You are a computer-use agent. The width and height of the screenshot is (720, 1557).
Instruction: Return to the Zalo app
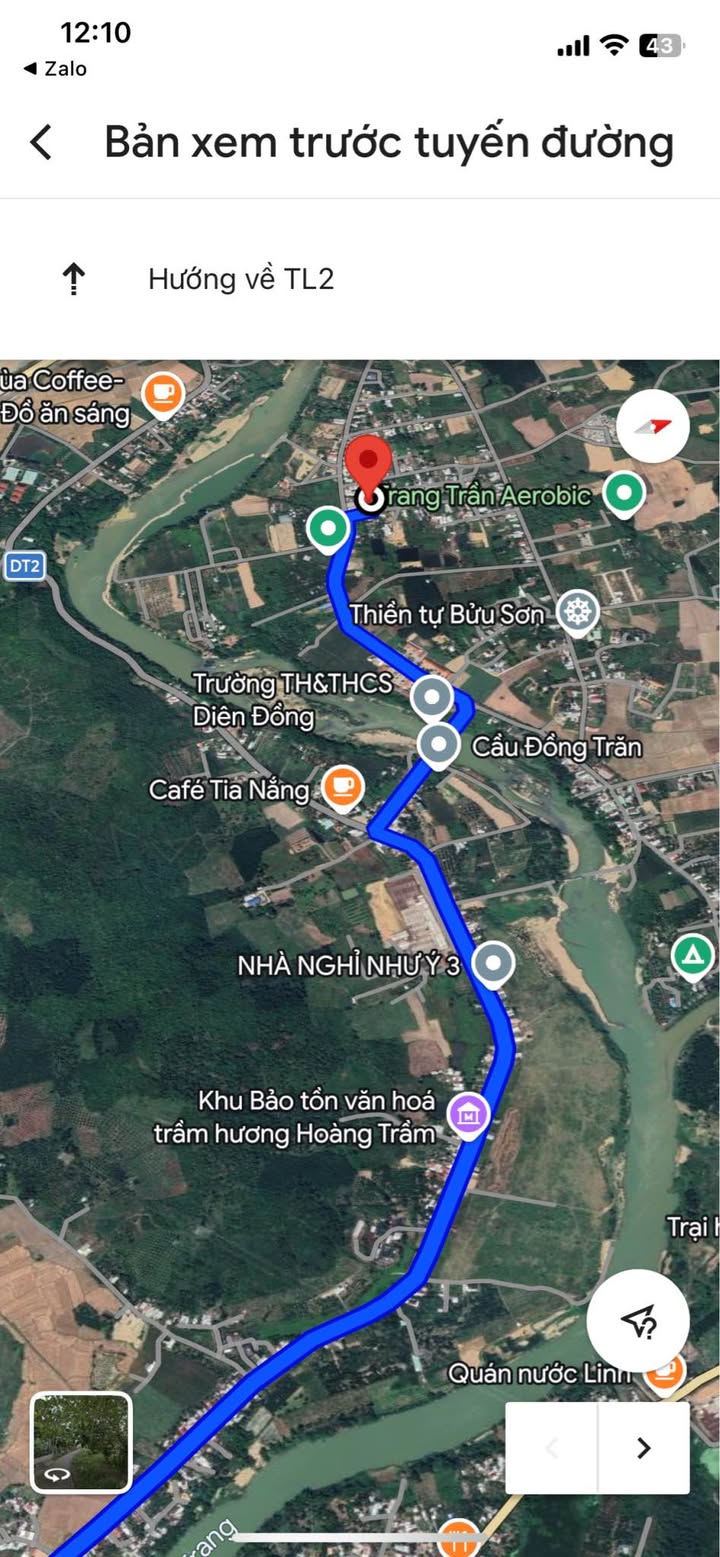coord(55,68)
